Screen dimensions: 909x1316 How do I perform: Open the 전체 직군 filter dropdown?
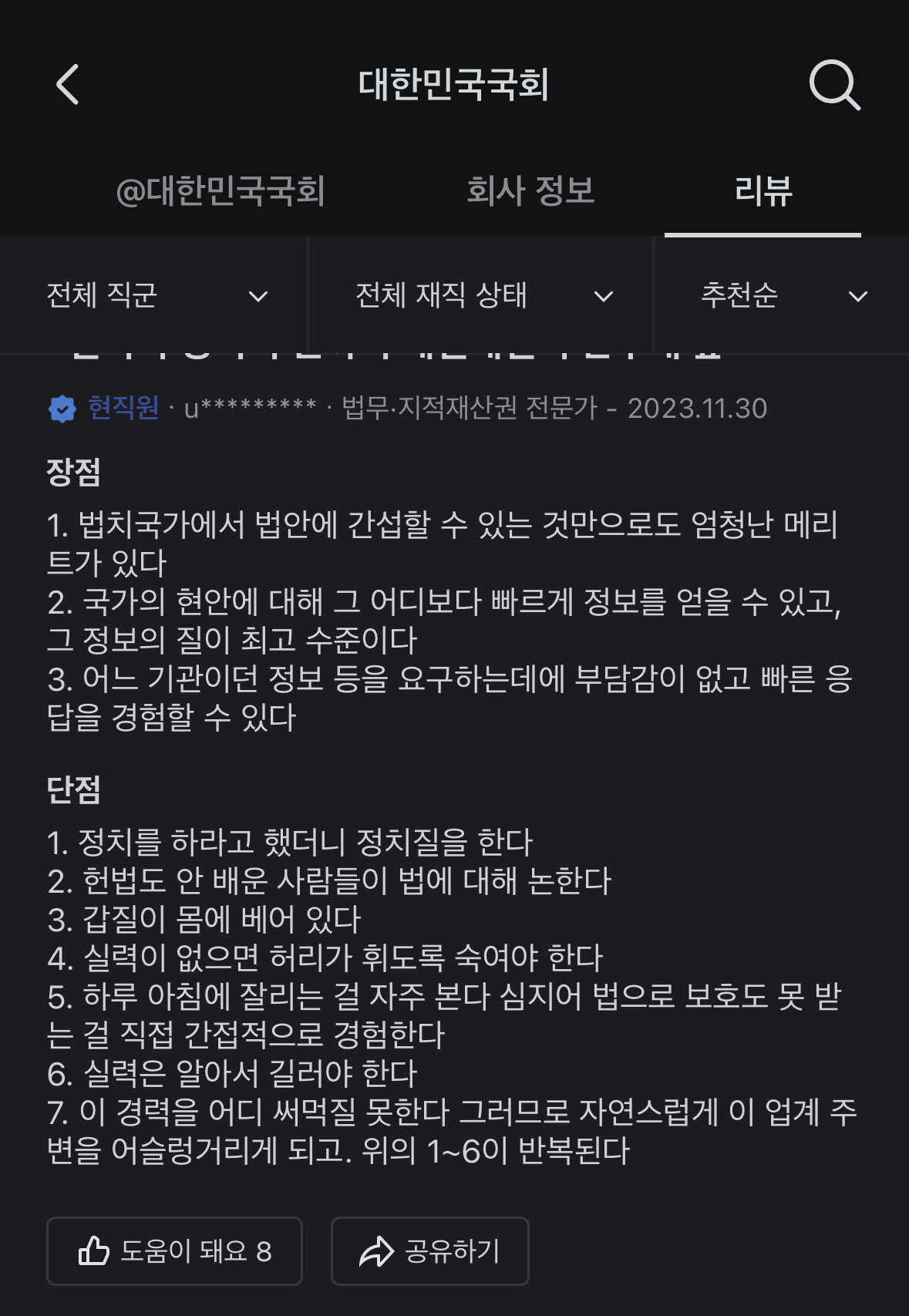[x=154, y=296]
